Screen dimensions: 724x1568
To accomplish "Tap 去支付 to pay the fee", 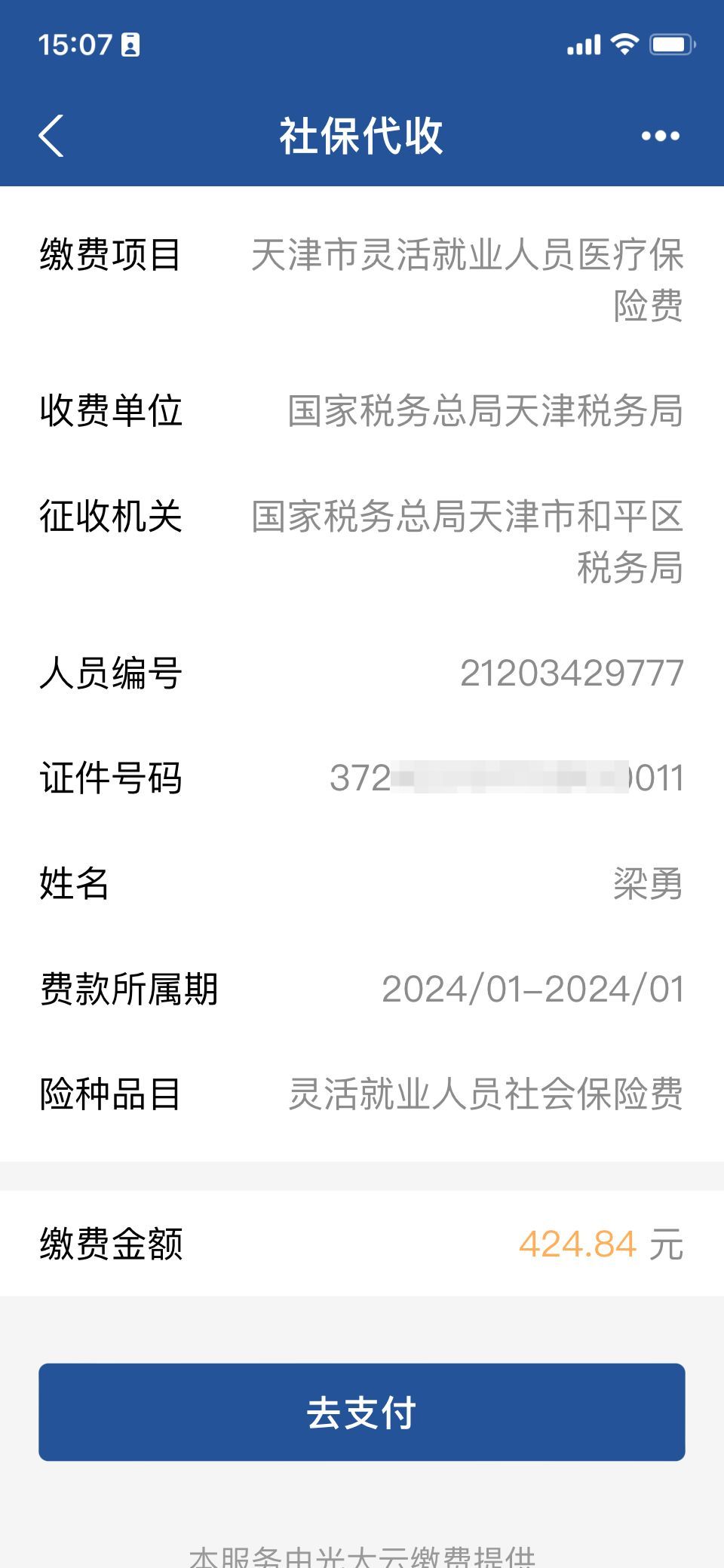I will tap(362, 1412).
